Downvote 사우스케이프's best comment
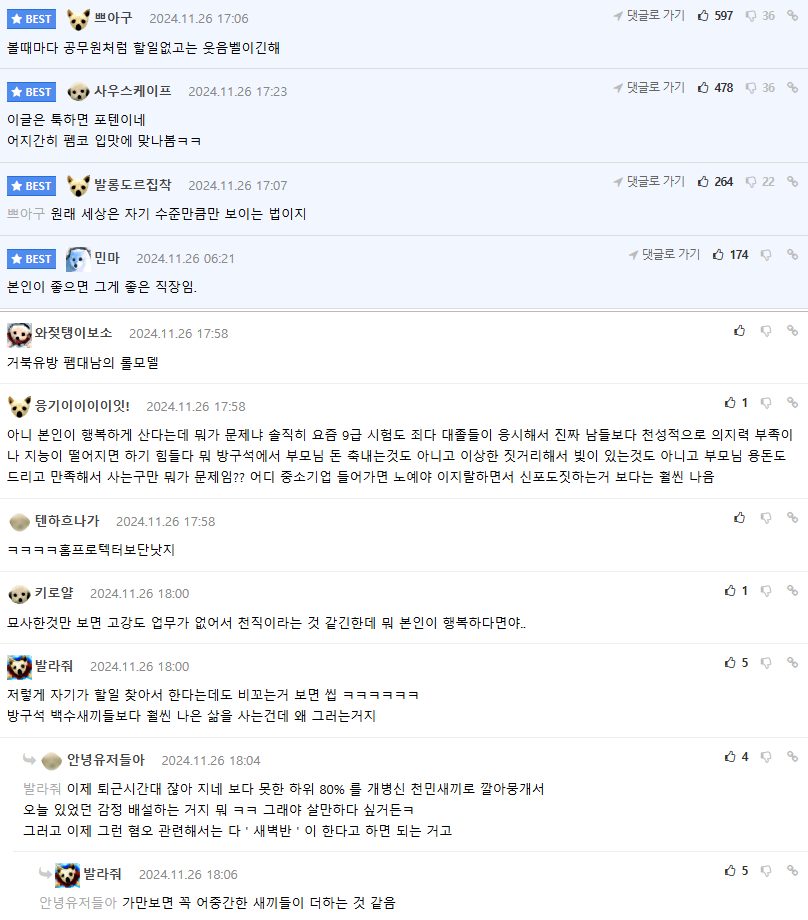This screenshot has width=808, height=920. coord(752,88)
